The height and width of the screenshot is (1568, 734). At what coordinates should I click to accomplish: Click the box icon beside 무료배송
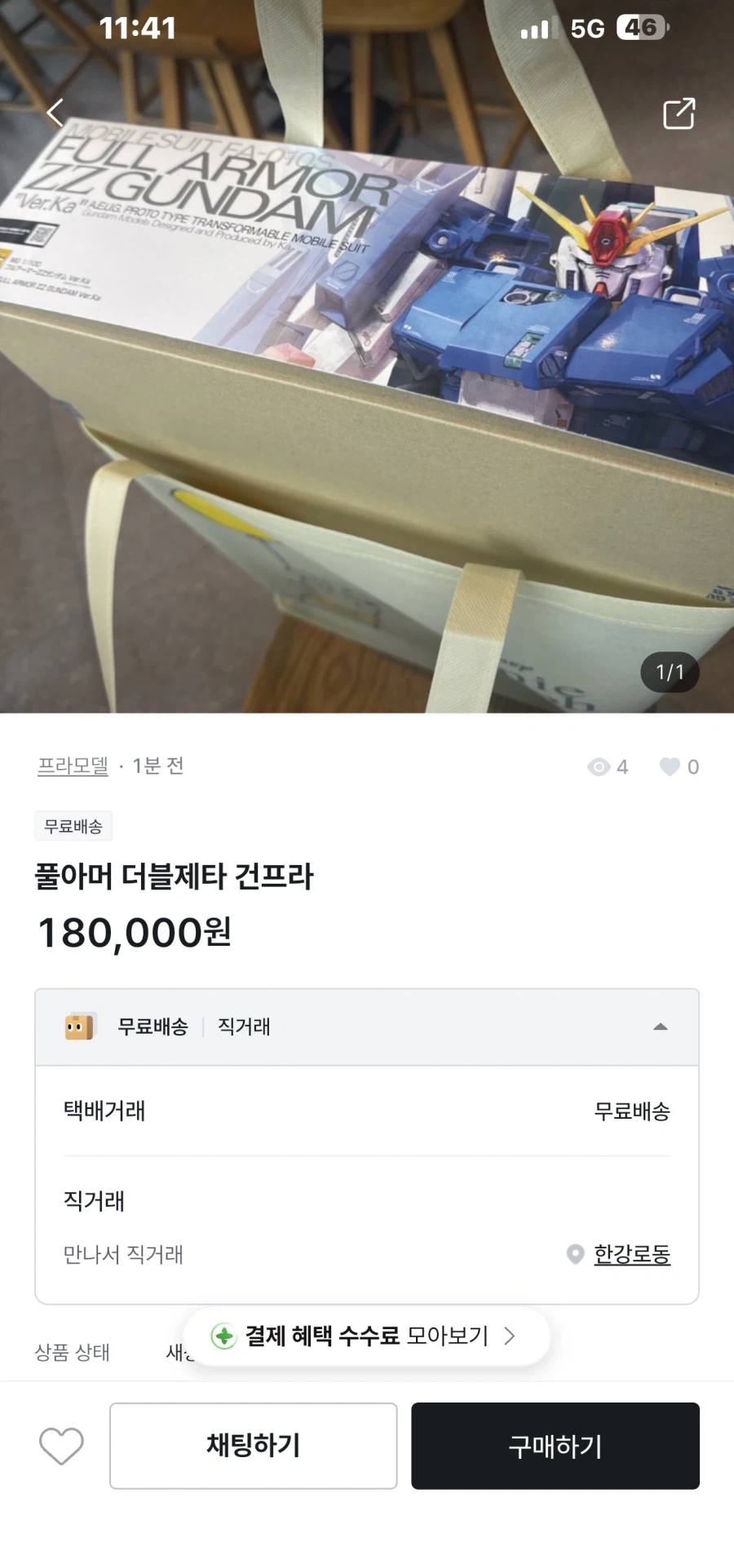77,1027
